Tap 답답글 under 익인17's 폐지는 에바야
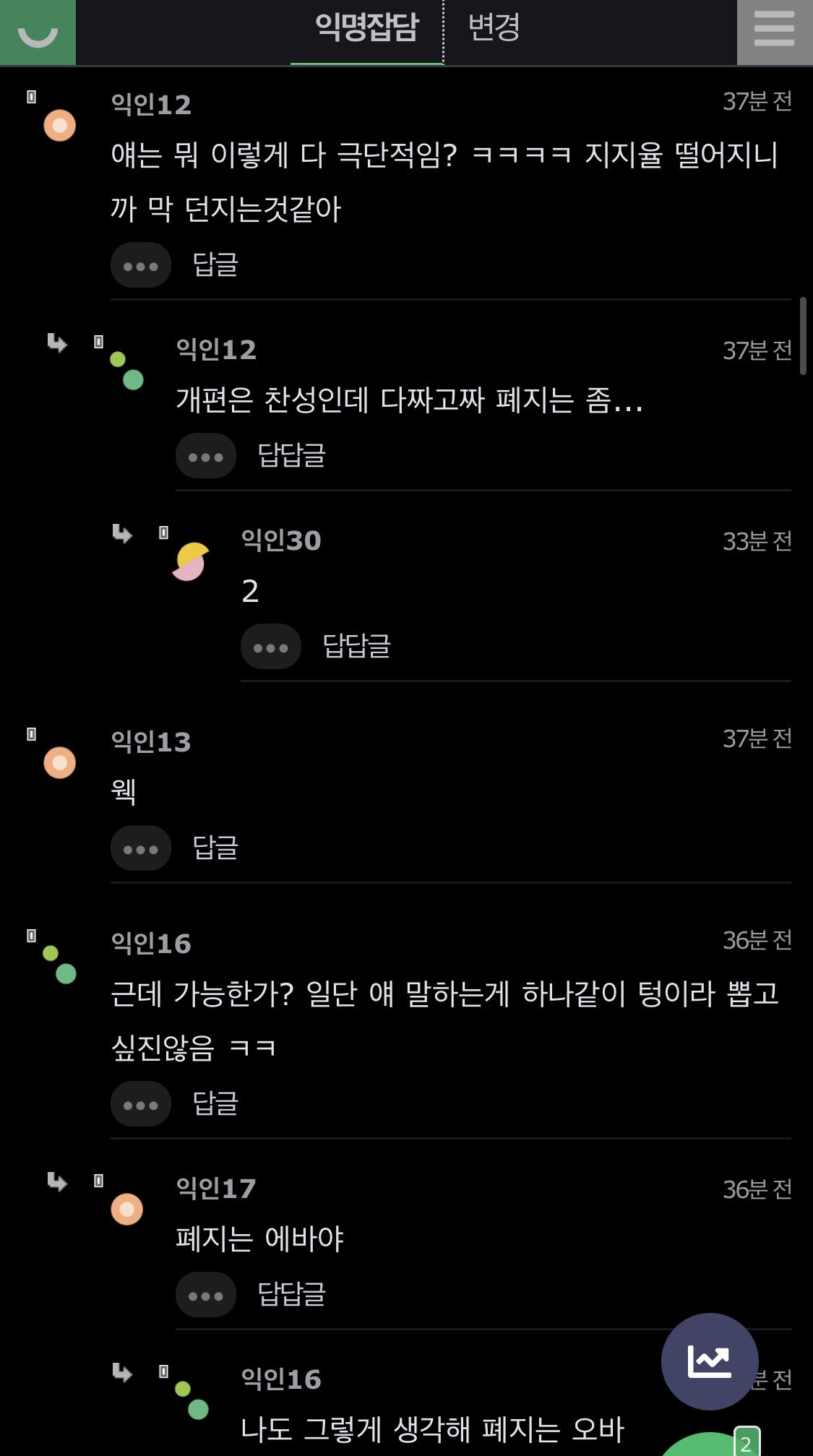Screen dimensions: 813x1456 [292, 1294]
